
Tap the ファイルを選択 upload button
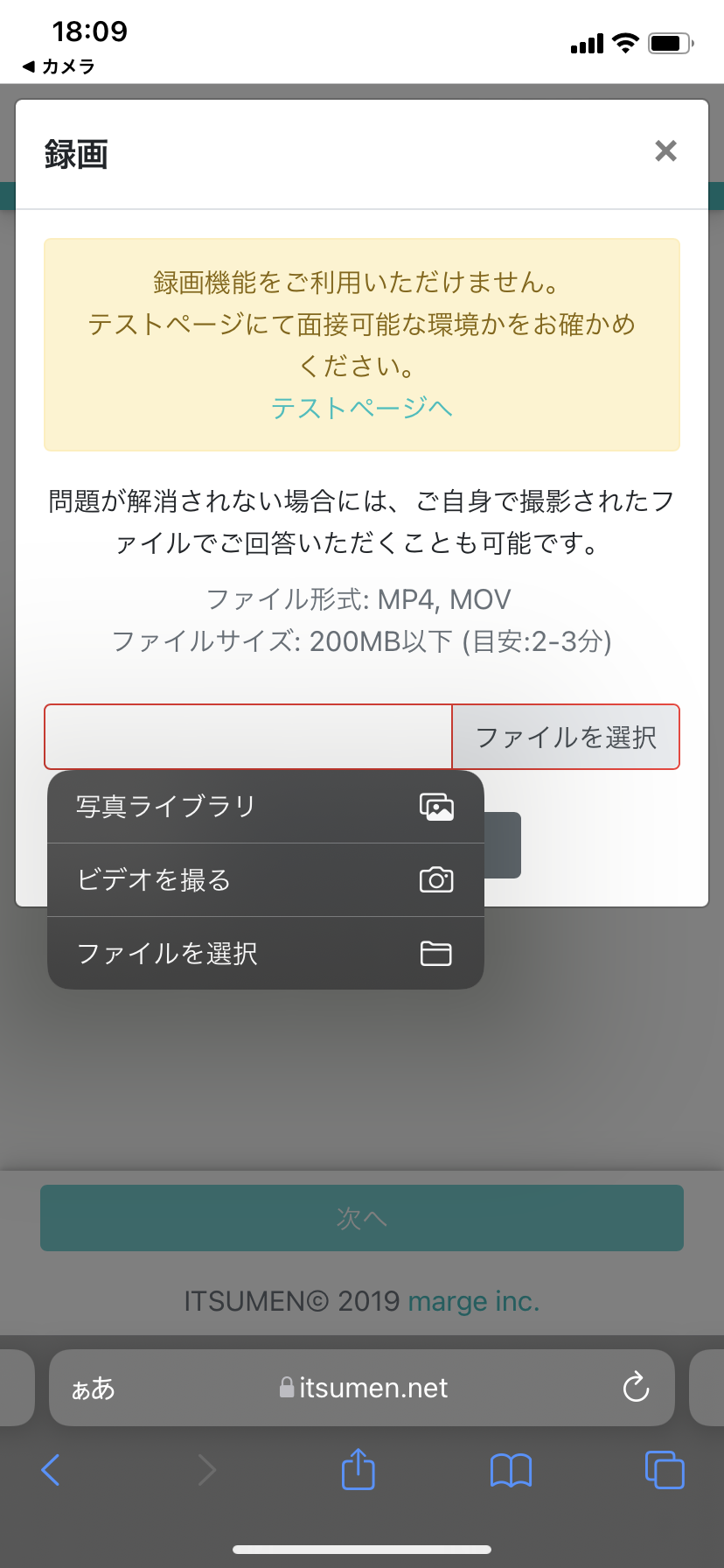tap(566, 737)
